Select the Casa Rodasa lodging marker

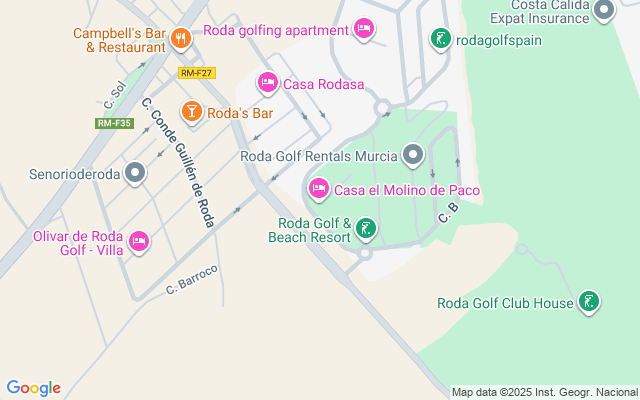pyautogui.click(x=268, y=83)
